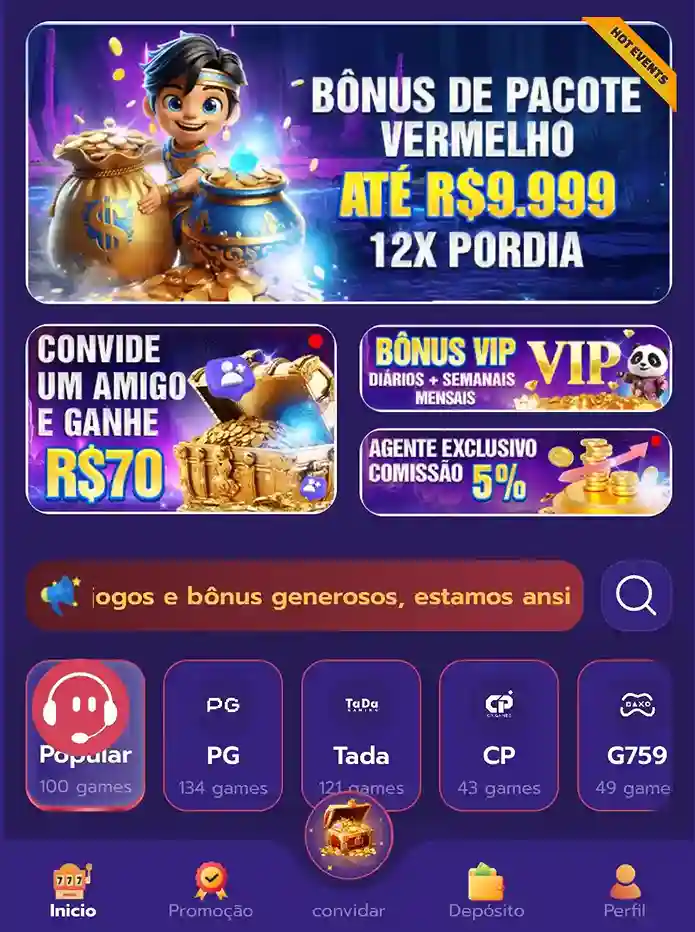Open the Agente Exclusivo Comissão 5% banner

click(x=515, y=472)
